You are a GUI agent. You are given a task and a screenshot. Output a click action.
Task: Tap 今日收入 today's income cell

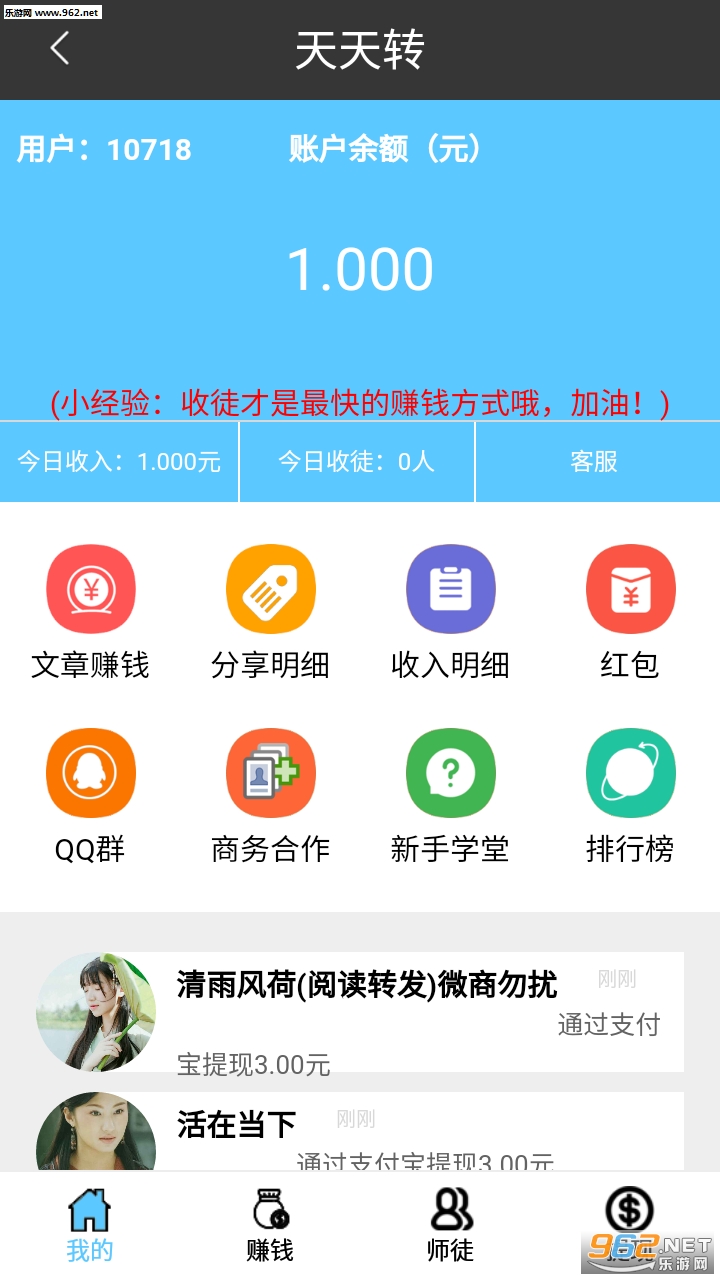point(119,462)
